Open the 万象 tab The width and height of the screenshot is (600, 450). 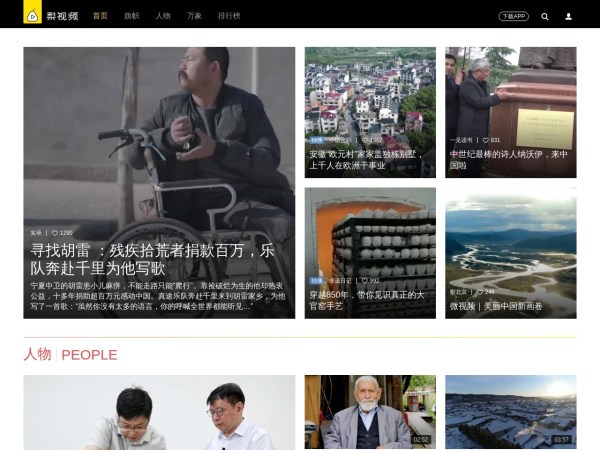(x=194, y=16)
